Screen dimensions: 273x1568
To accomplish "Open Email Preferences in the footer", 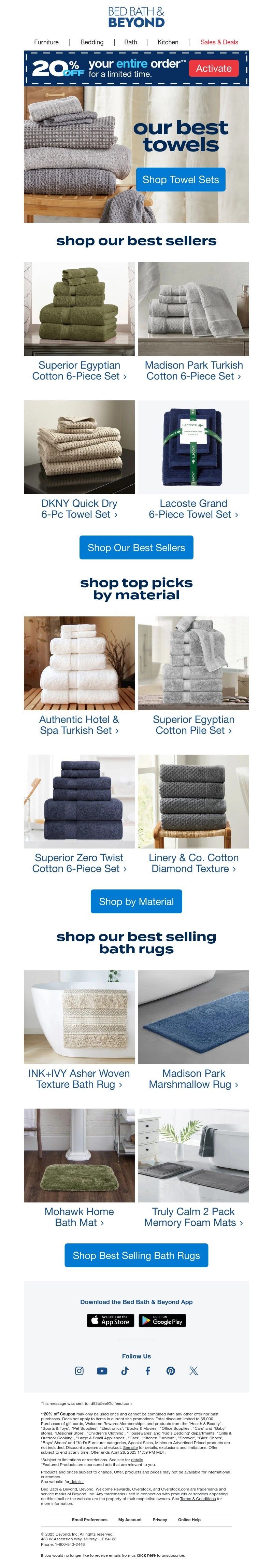I will (x=89, y=1519).
